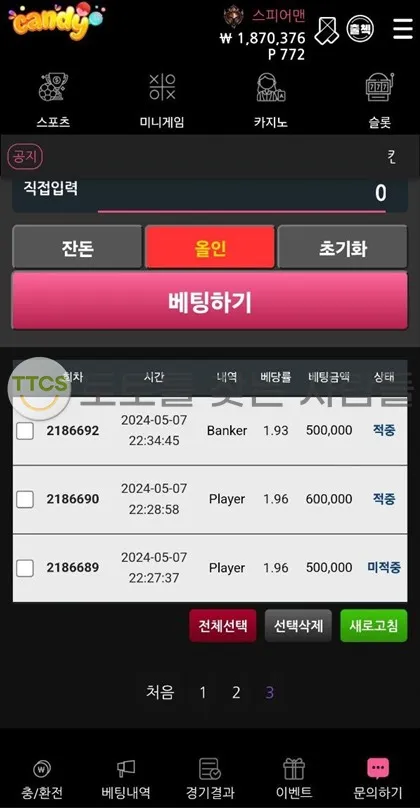Open the 미니게임 section
The image size is (420, 808).
tap(162, 100)
